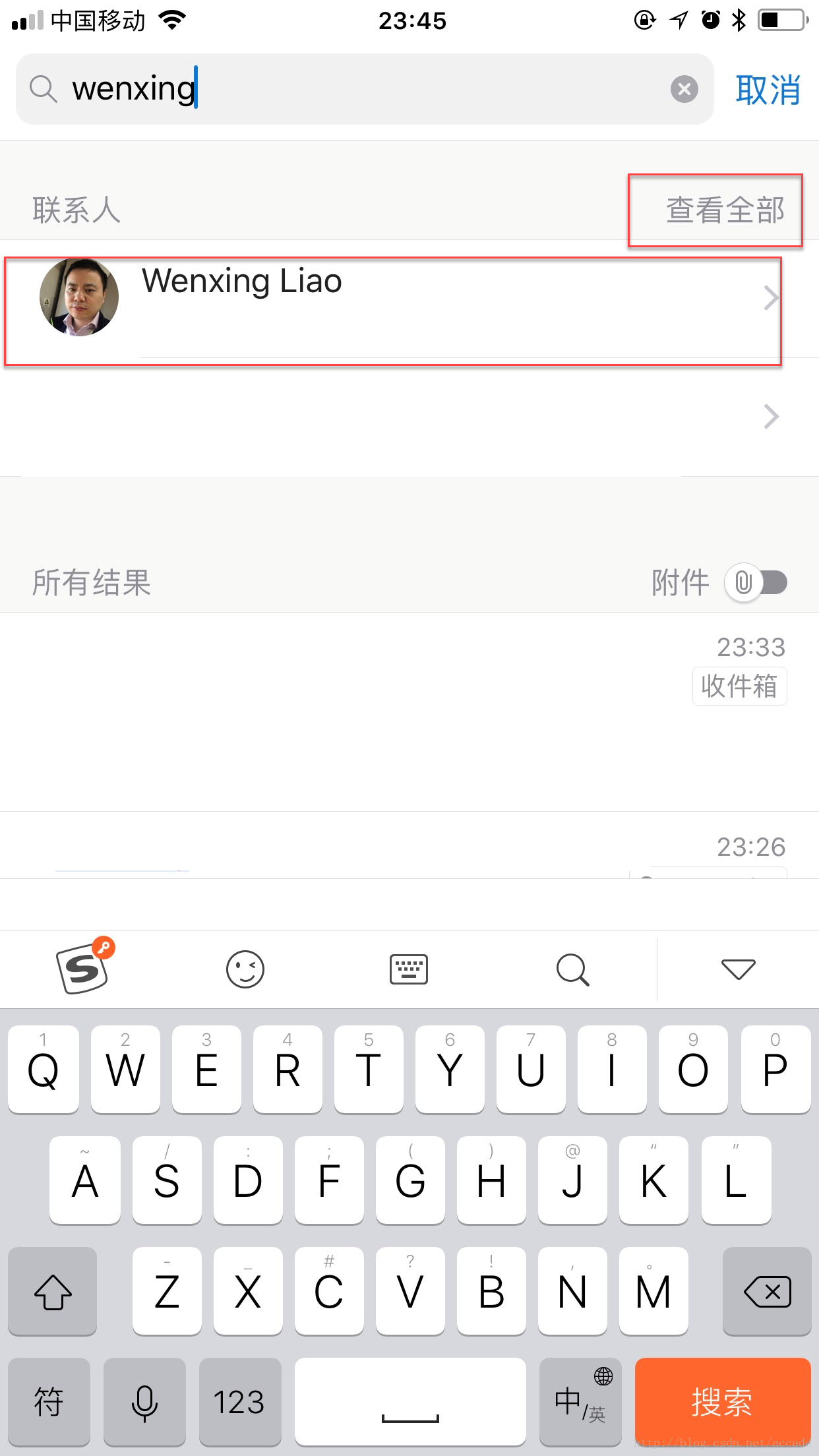The height and width of the screenshot is (1456, 819).
Task: Tap 查看全部 to view all contacts
Action: [724, 210]
